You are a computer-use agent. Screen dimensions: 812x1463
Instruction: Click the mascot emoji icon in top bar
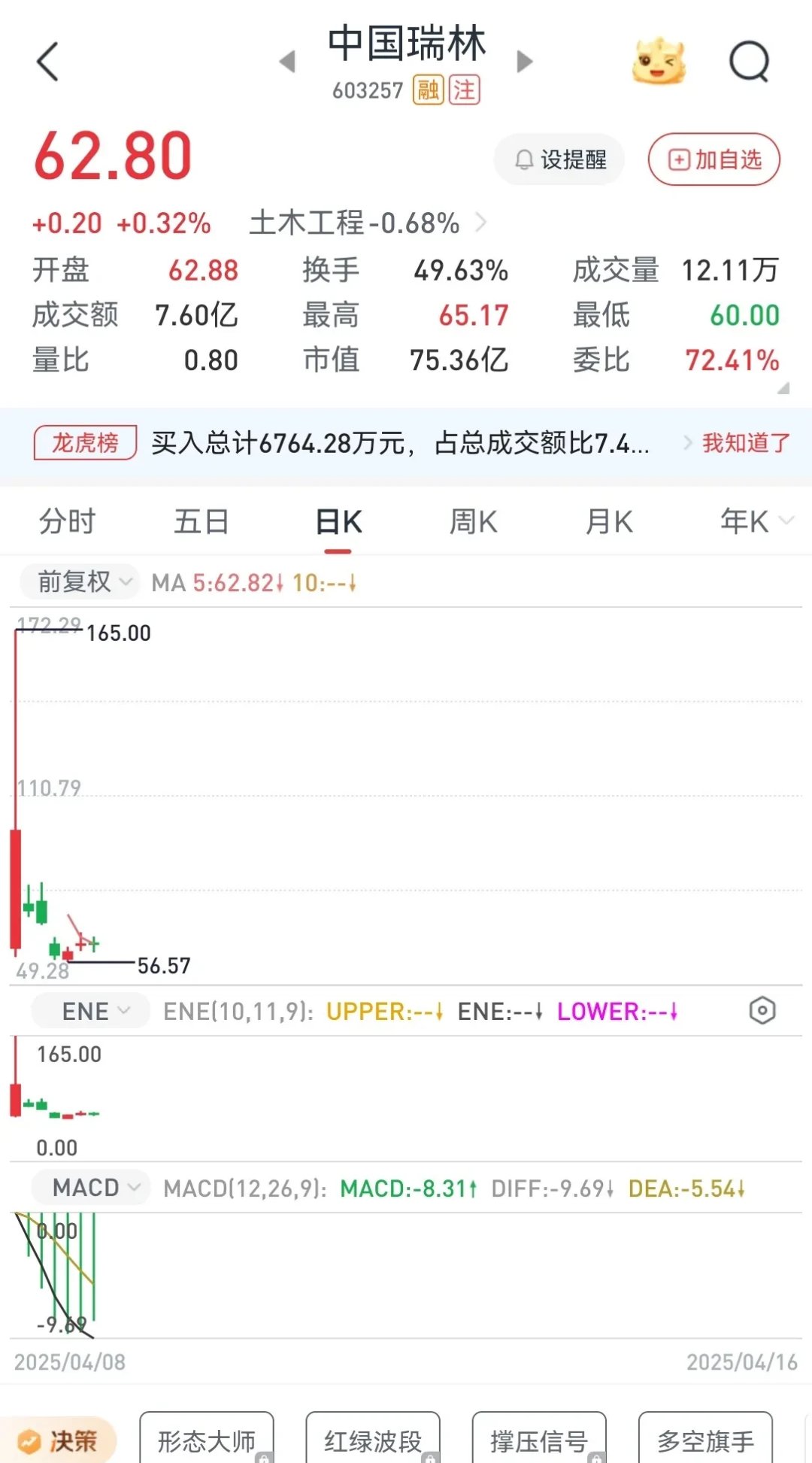pyautogui.click(x=659, y=60)
